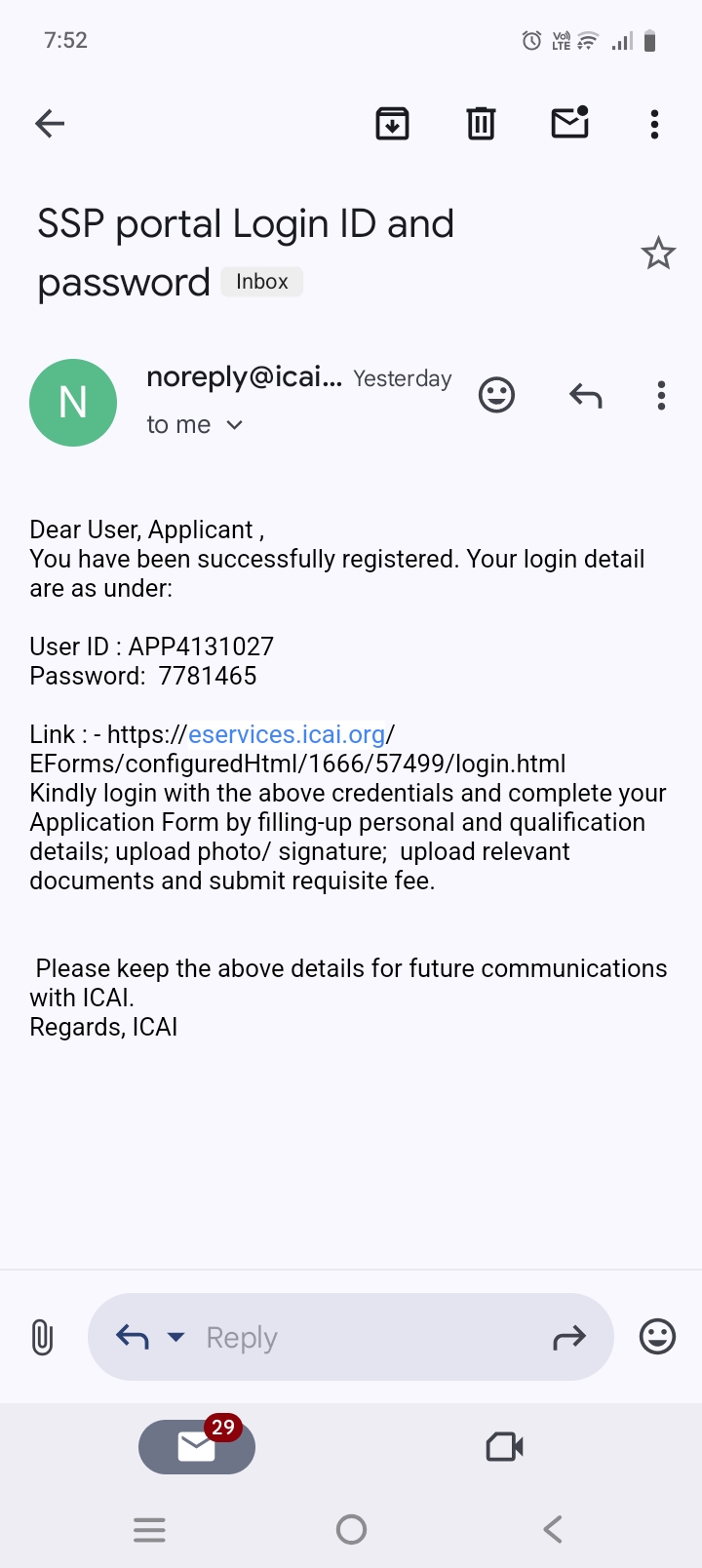Screen dimensions: 702x1568
Task: Switch to the Mail tab
Action: (197, 1447)
